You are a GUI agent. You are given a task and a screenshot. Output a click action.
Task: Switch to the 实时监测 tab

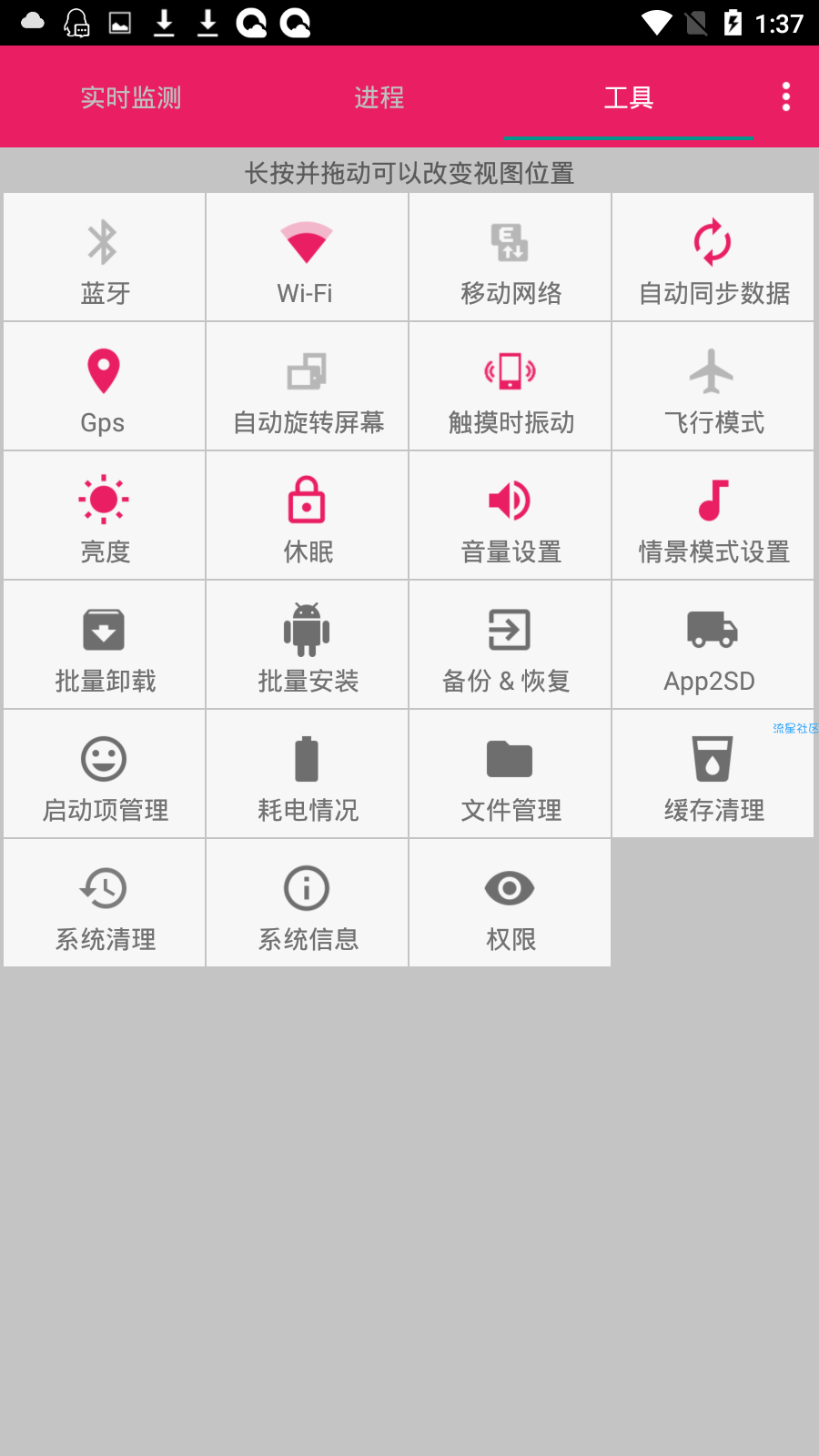pyautogui.click(x=131, y=97)
